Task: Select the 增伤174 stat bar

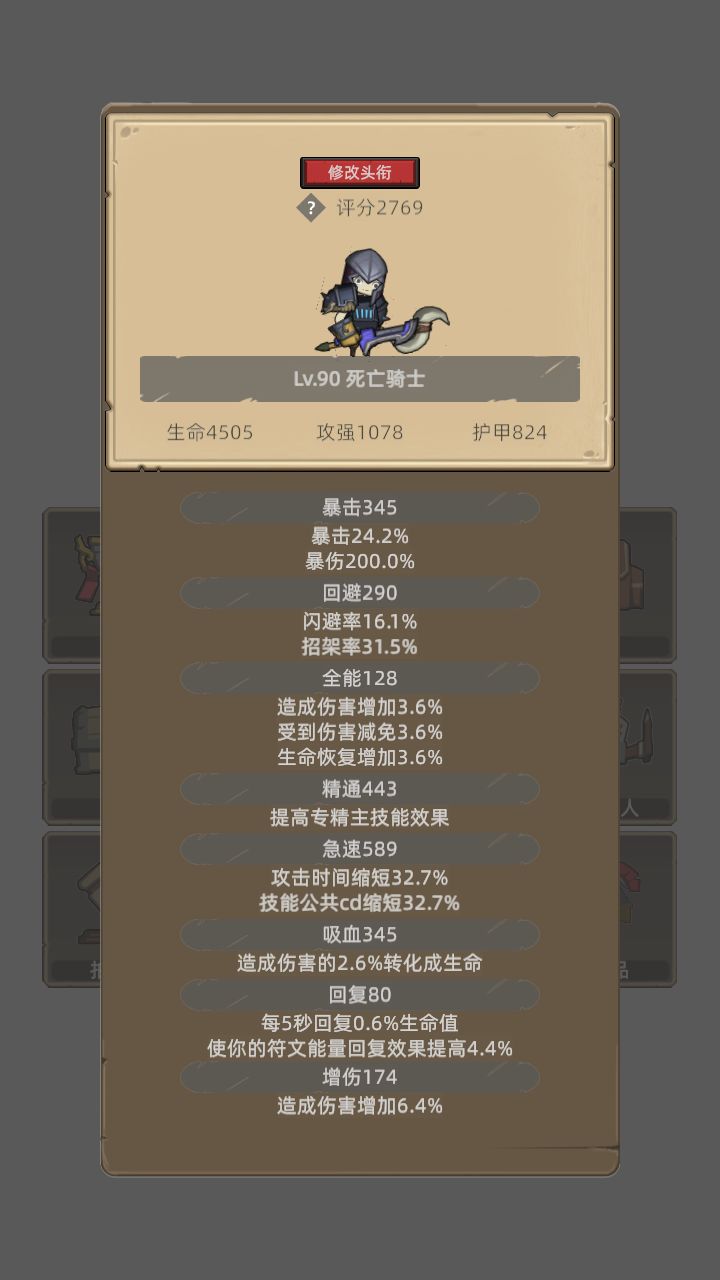Action: pos(360,1078)
